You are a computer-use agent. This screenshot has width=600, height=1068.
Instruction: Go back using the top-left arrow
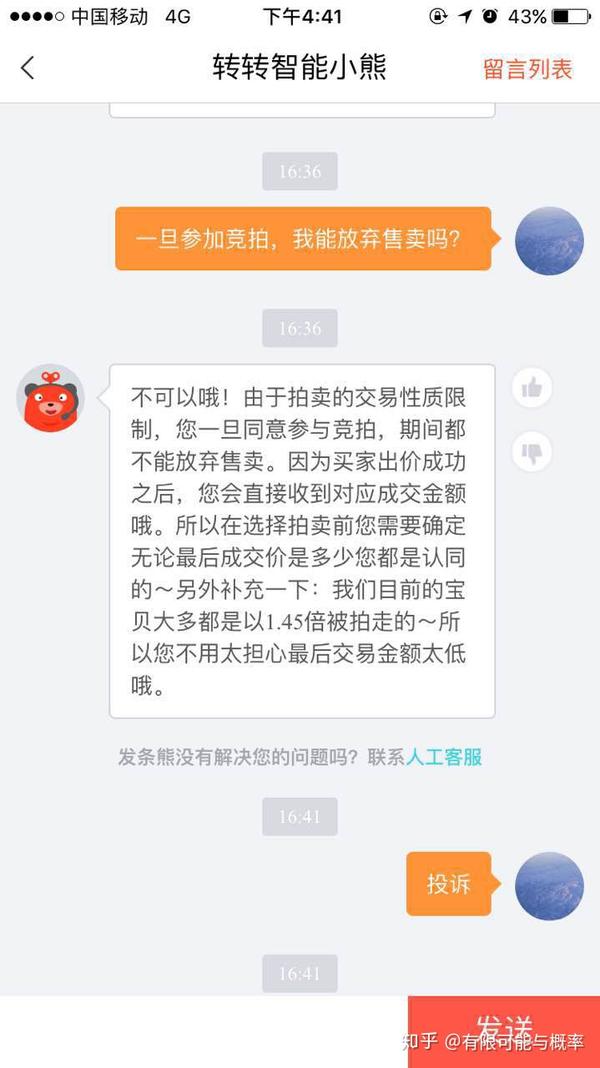coord(28,68)
